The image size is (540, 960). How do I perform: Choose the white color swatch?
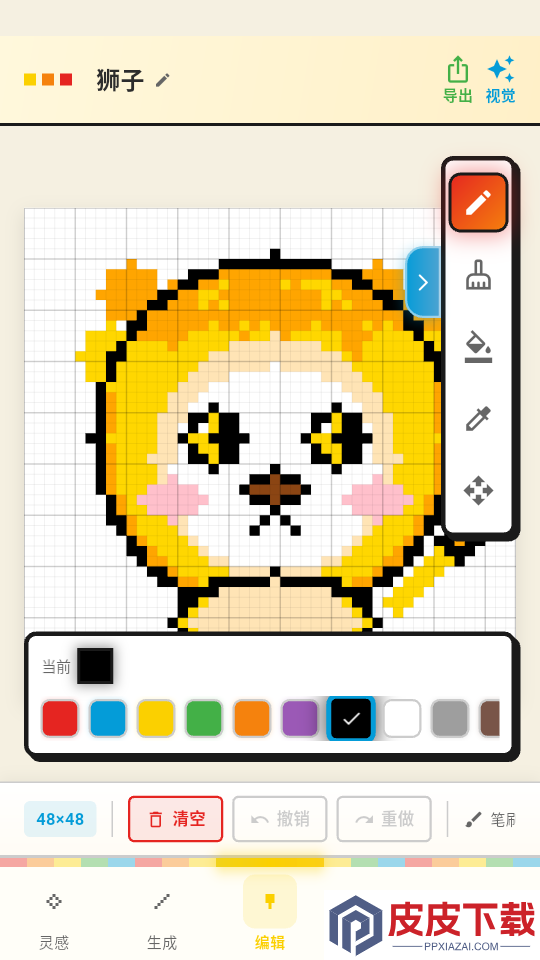[x=402, y=718]
